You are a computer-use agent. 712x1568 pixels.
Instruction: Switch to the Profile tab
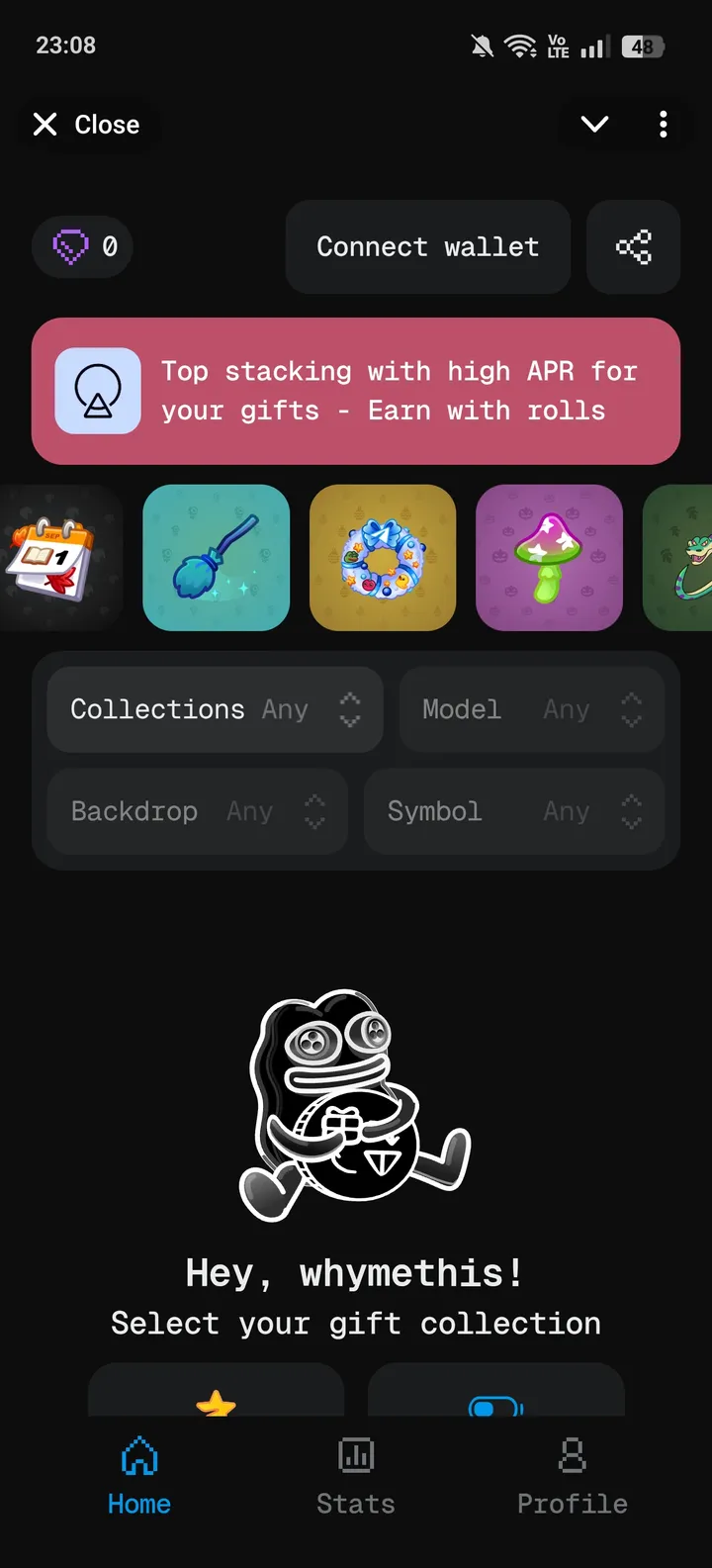(x=572, y=1476)
